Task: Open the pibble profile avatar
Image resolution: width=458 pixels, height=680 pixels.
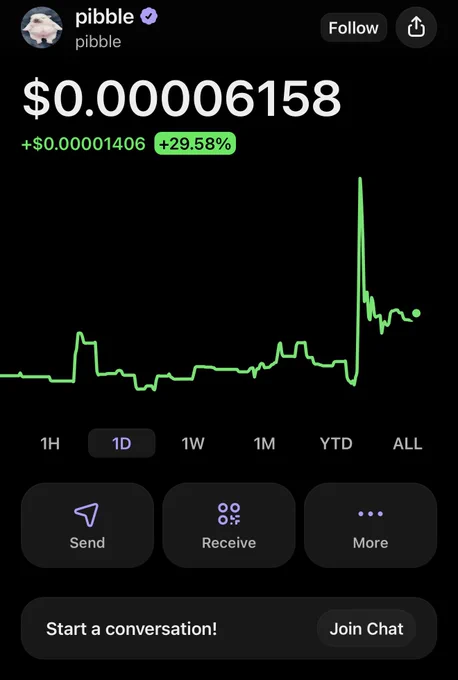Action: [x=42, y=27]
